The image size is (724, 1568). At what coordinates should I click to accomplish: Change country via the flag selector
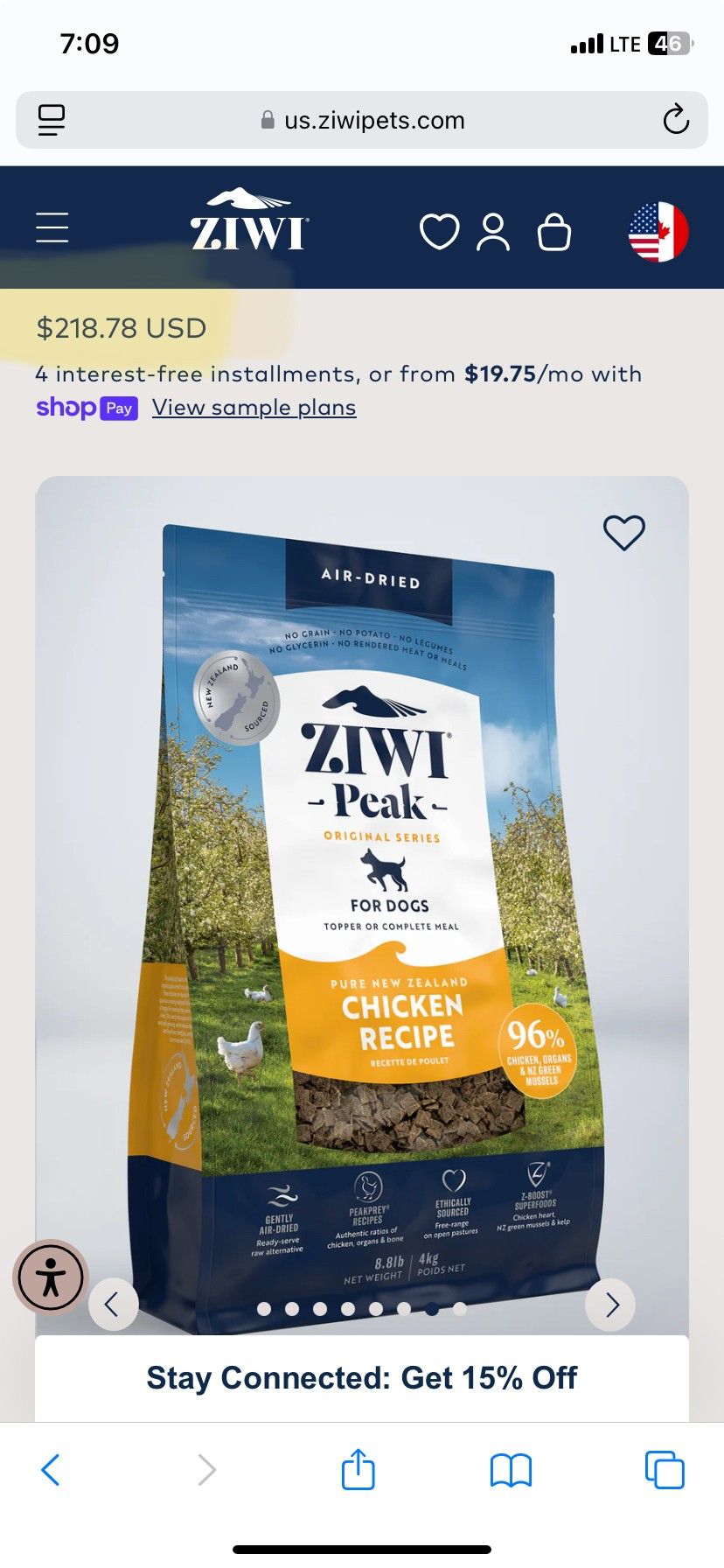658,232
